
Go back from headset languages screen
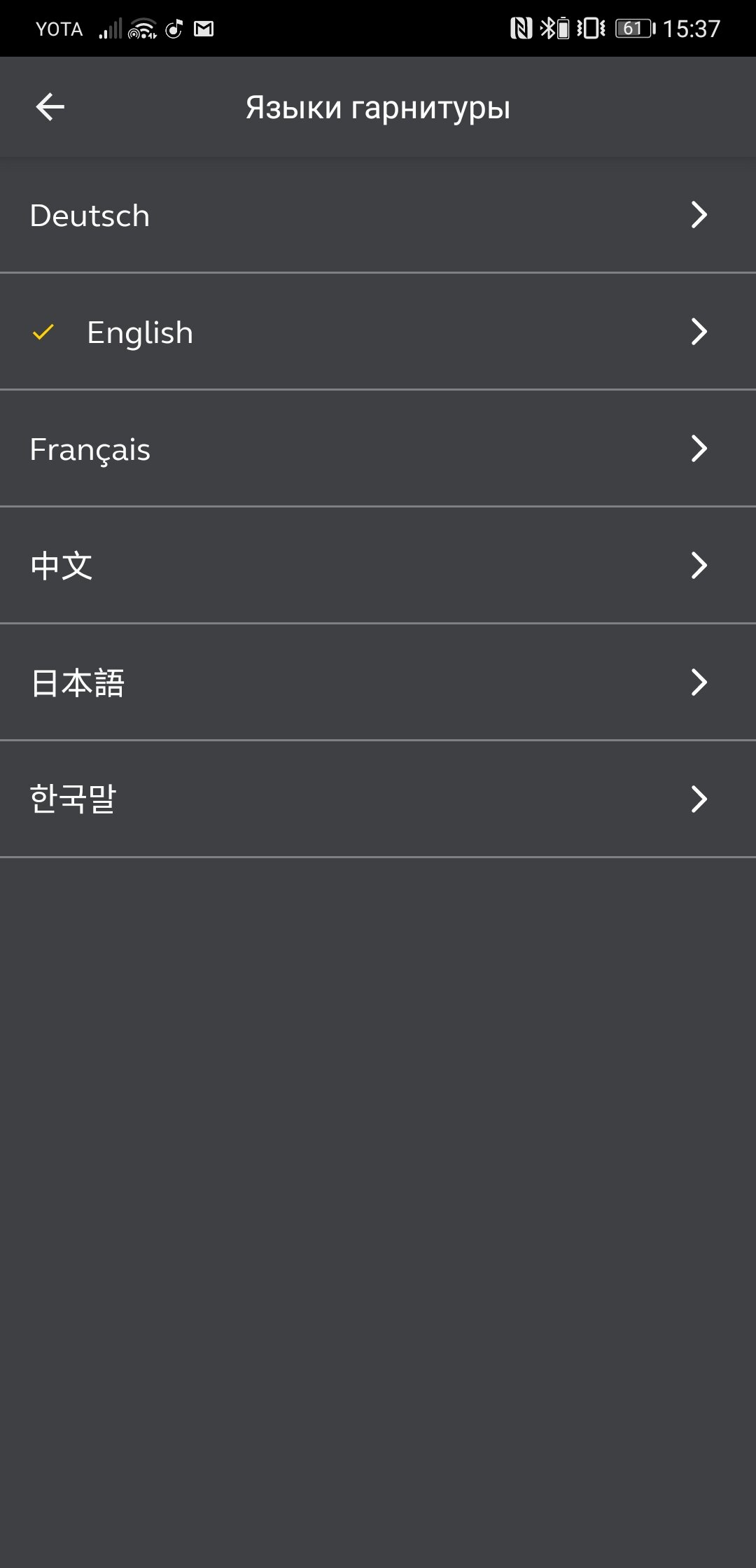[50, 107]
